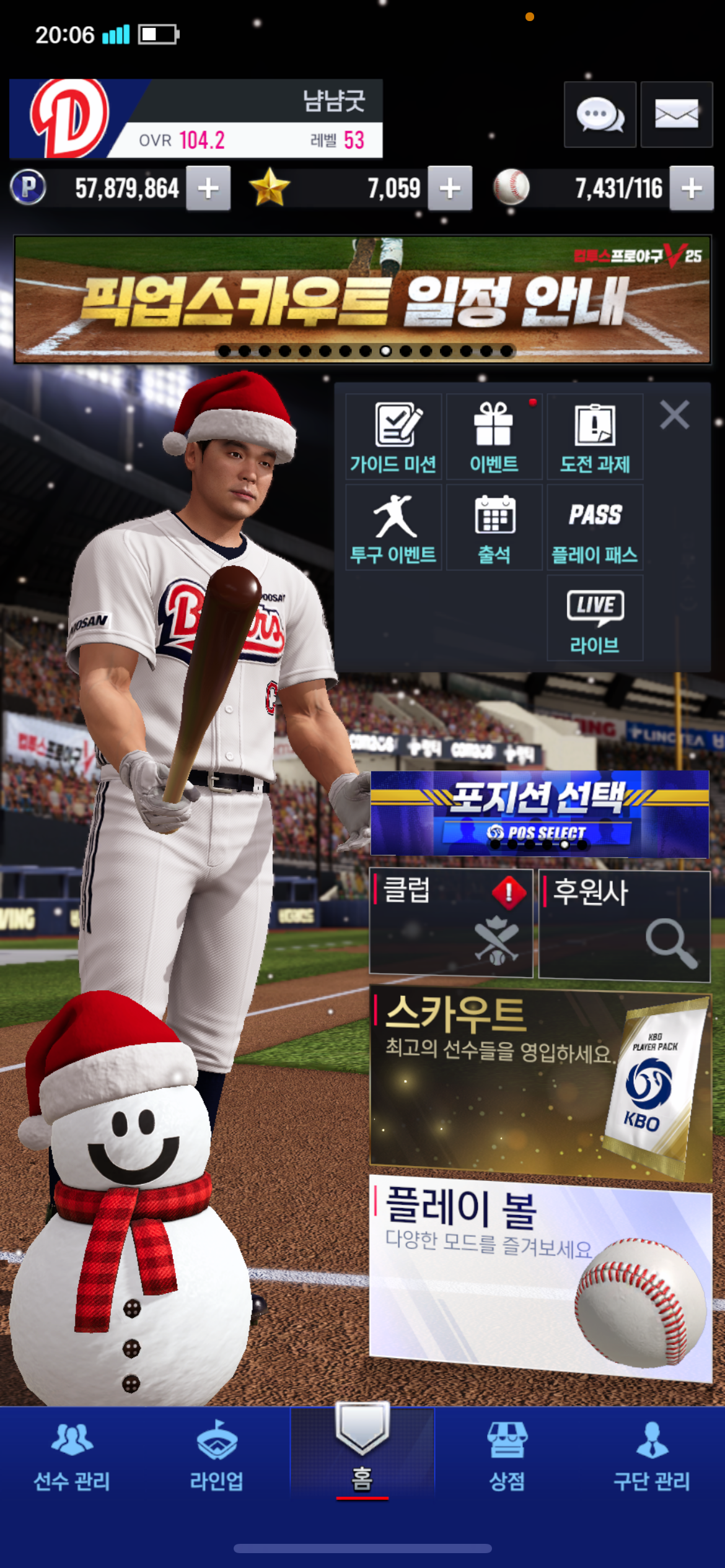Open 스카우트 to recruit players
This screenshot has width=725, height=1568.
pos(540,1084)
